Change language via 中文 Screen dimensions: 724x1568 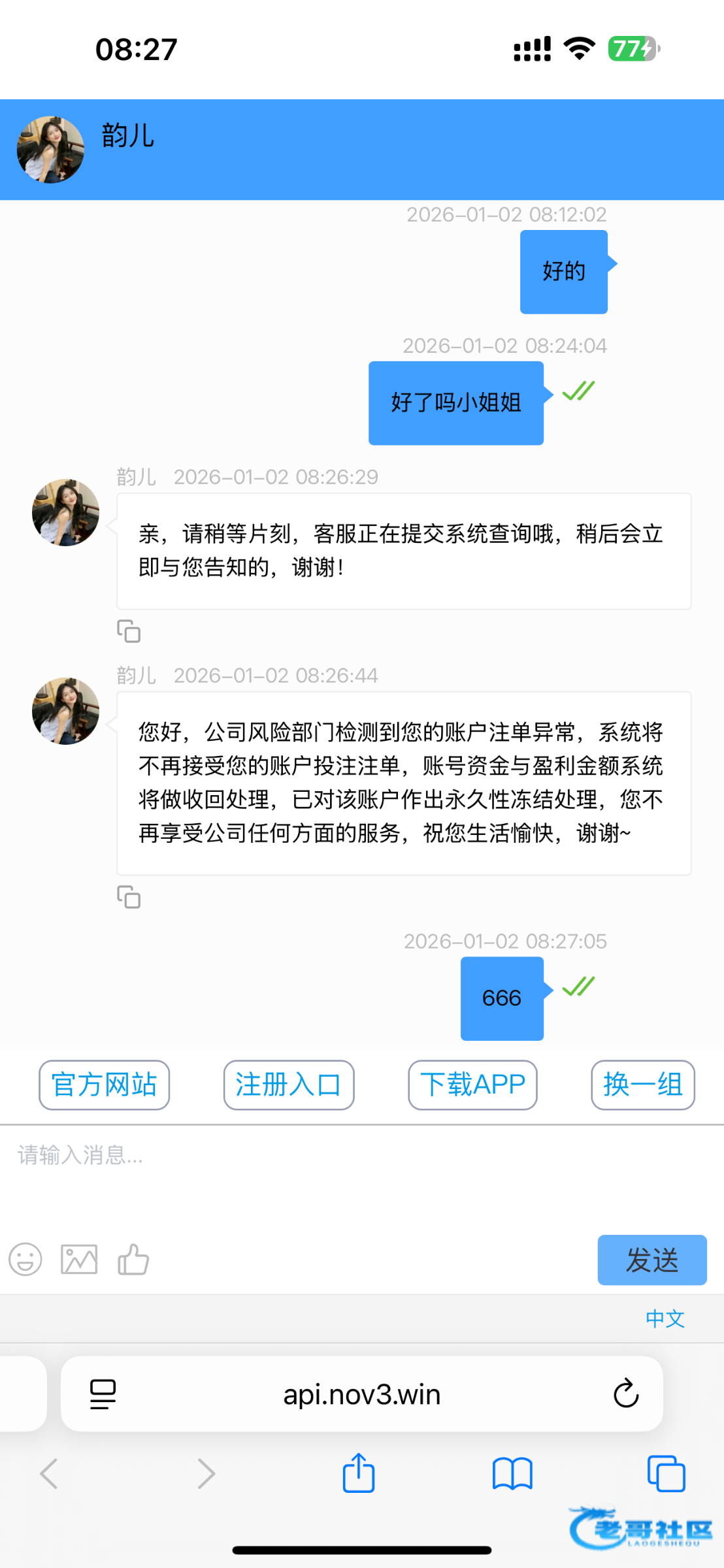coord(665,1318)
